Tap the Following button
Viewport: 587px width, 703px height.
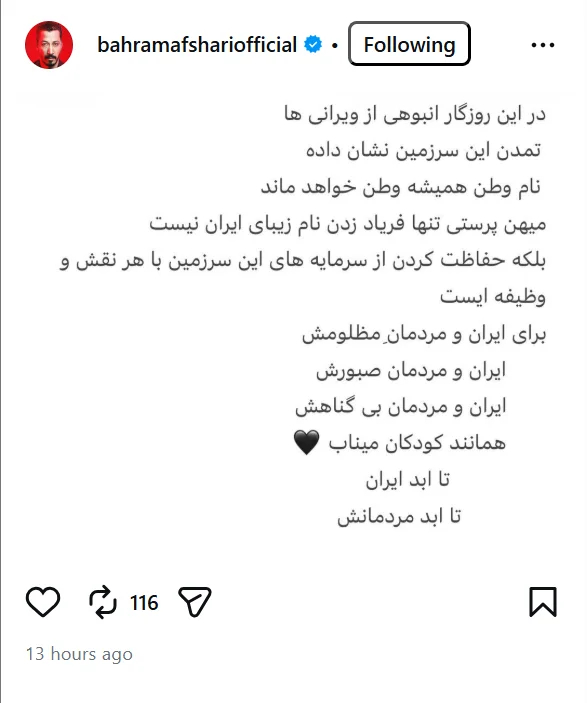(409, 44)
